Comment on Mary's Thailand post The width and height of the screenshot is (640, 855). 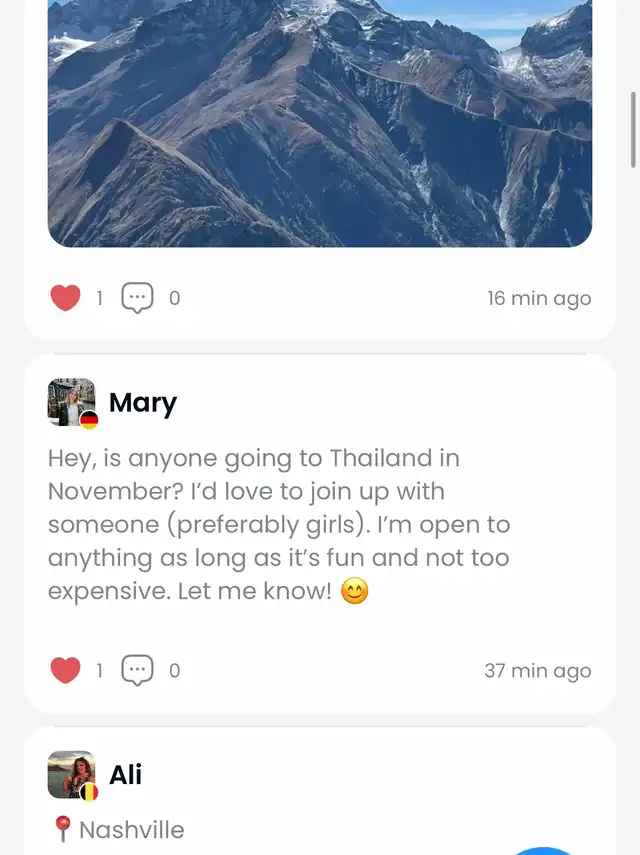coord(137,670)
